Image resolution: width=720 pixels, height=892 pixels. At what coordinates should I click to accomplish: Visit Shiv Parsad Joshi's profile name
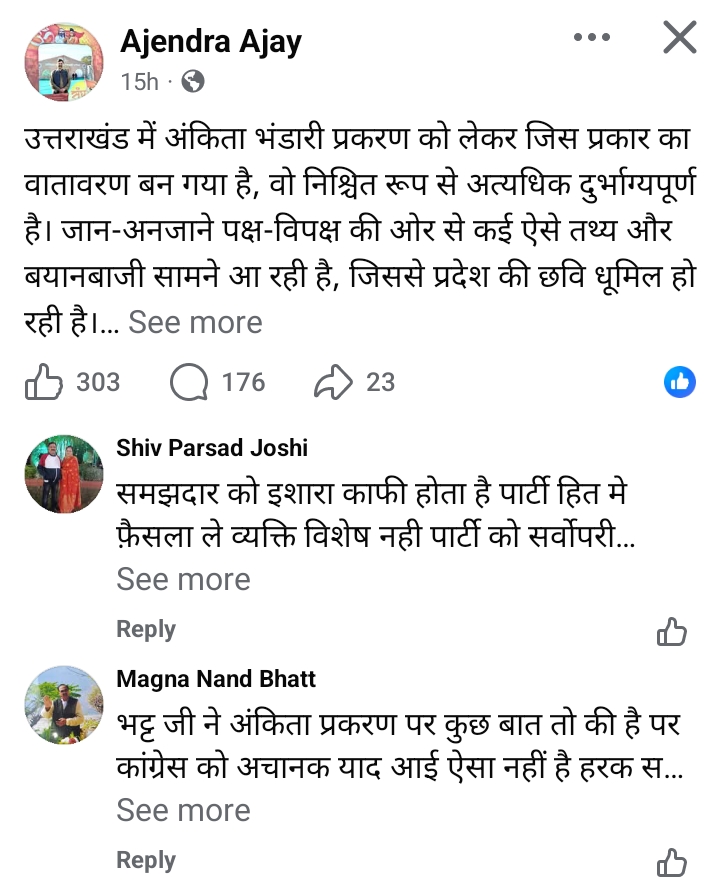click(212, 447)
